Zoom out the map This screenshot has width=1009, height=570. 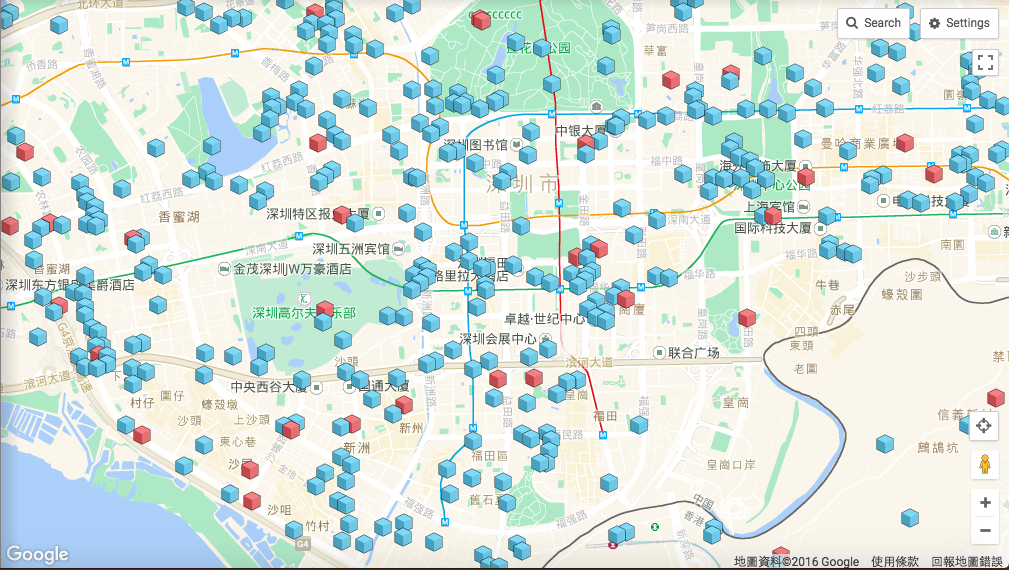tap(985, 531)
